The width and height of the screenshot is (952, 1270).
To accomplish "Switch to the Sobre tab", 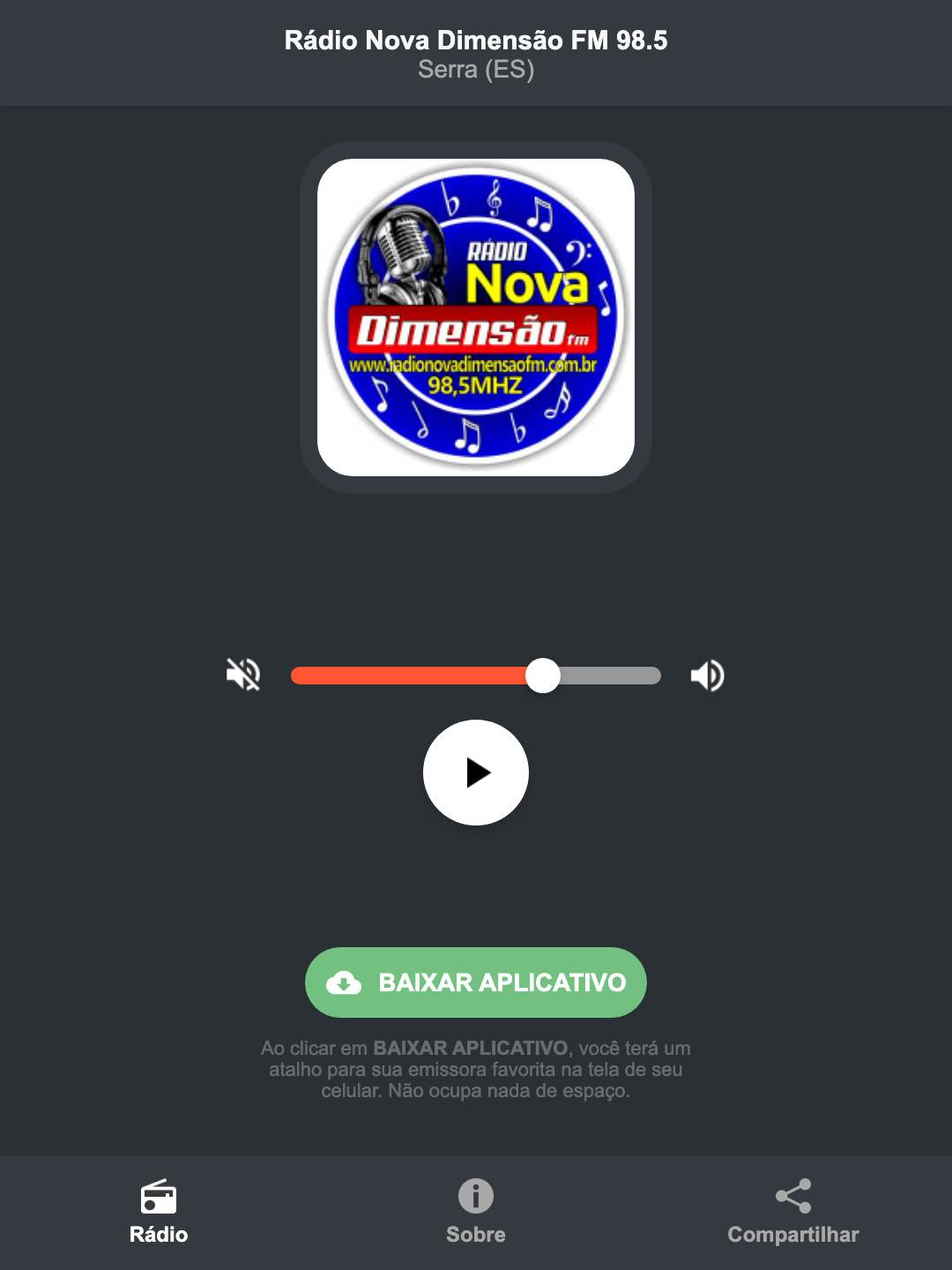I will click(475, 1213).
